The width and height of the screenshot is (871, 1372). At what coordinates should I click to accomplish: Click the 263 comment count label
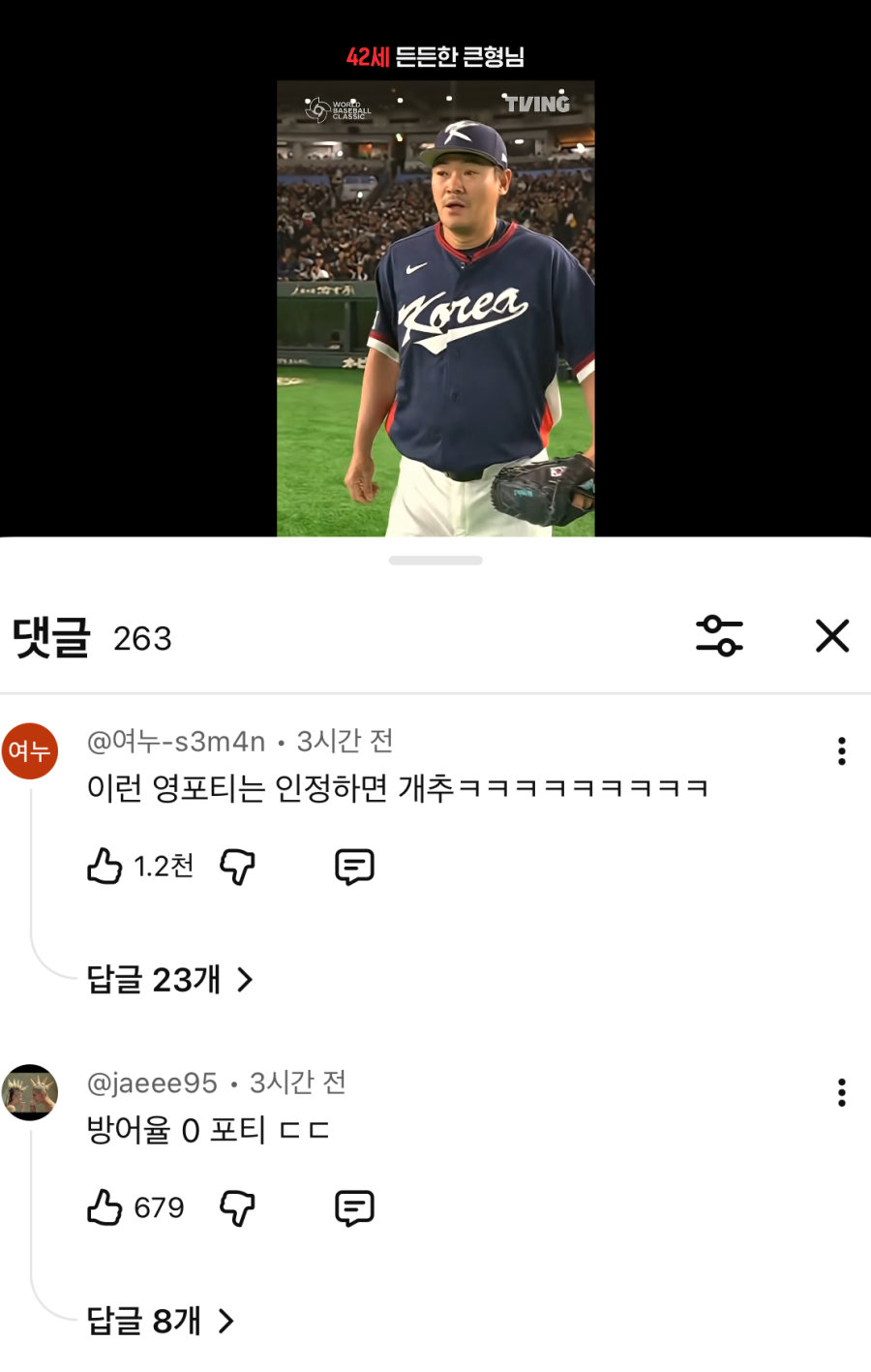142,640
